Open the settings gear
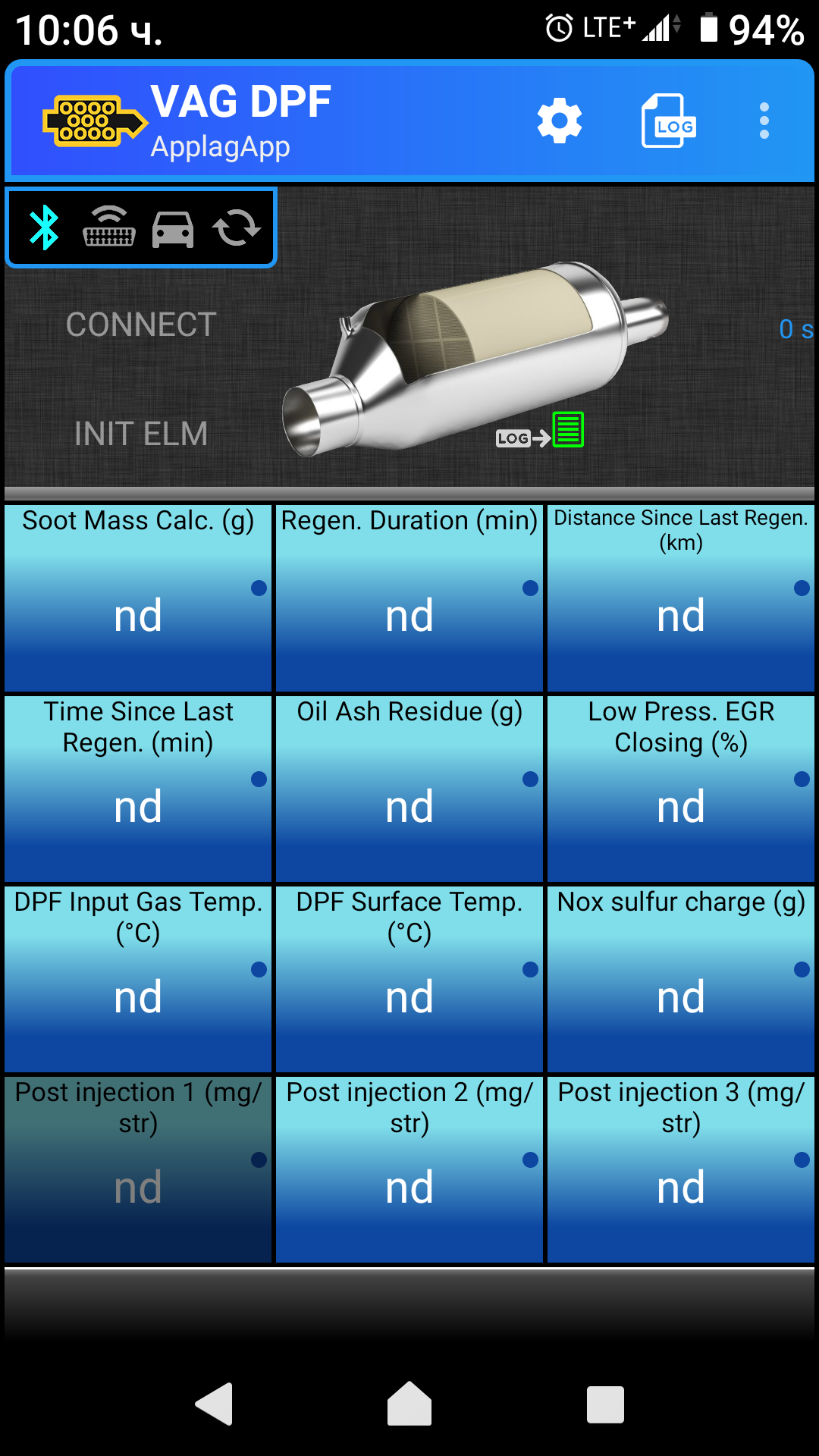The width and height of the screenshot is (819, 1456). 559,121
